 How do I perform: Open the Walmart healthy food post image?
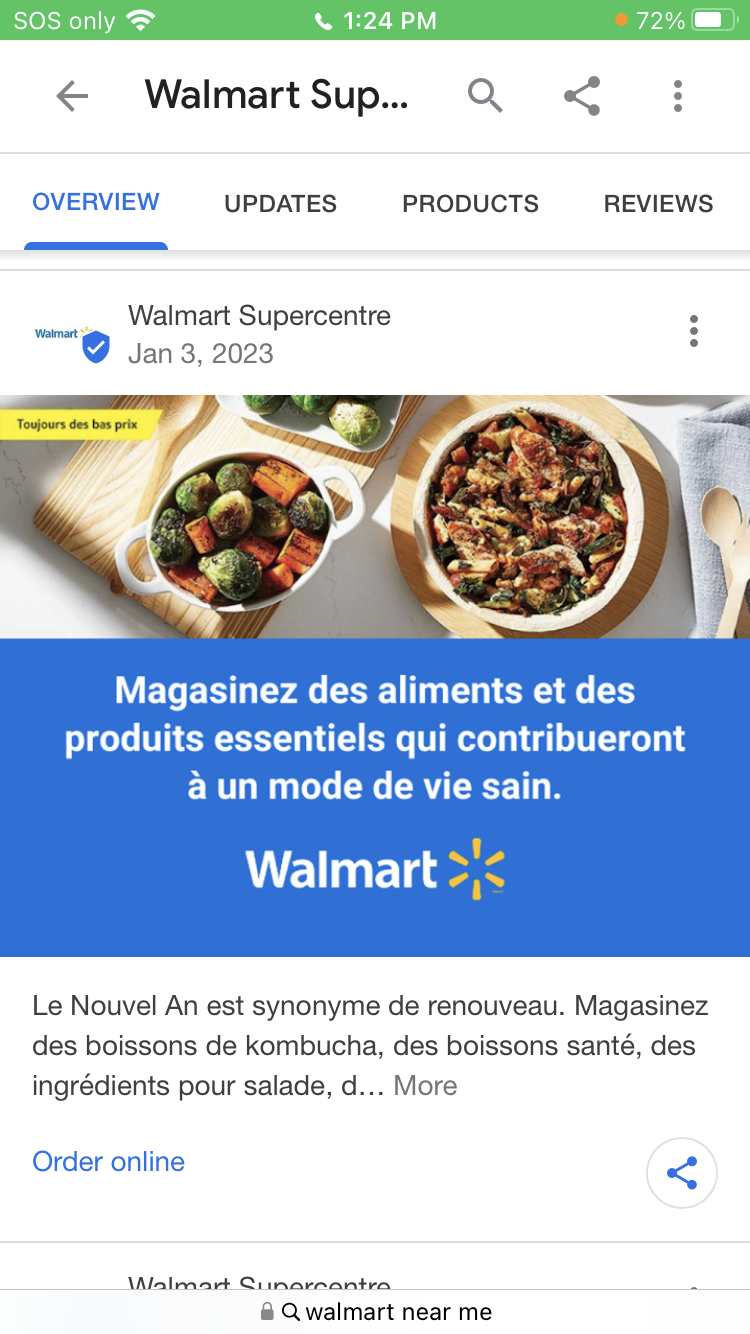click(375, 675)
